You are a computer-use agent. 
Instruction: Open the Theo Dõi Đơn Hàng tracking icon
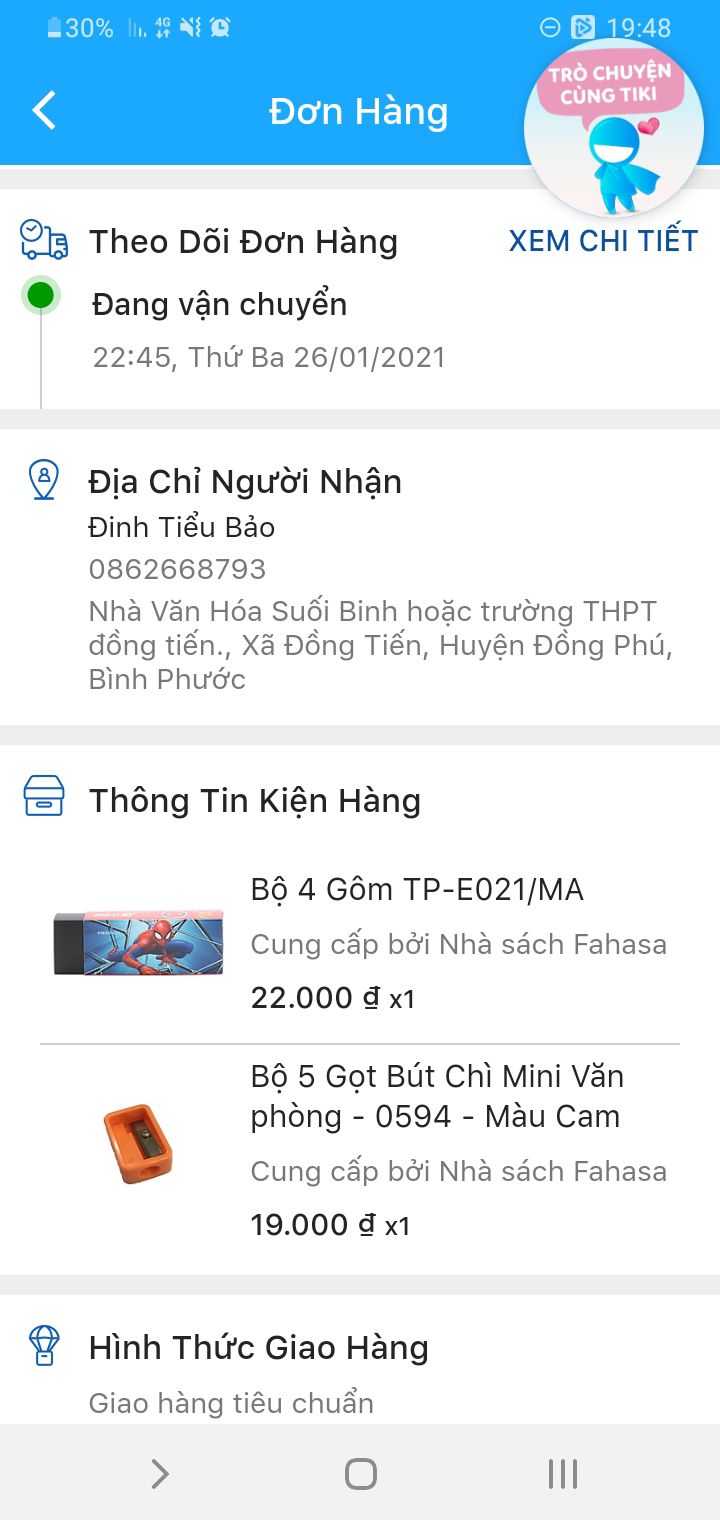(42, 240)
